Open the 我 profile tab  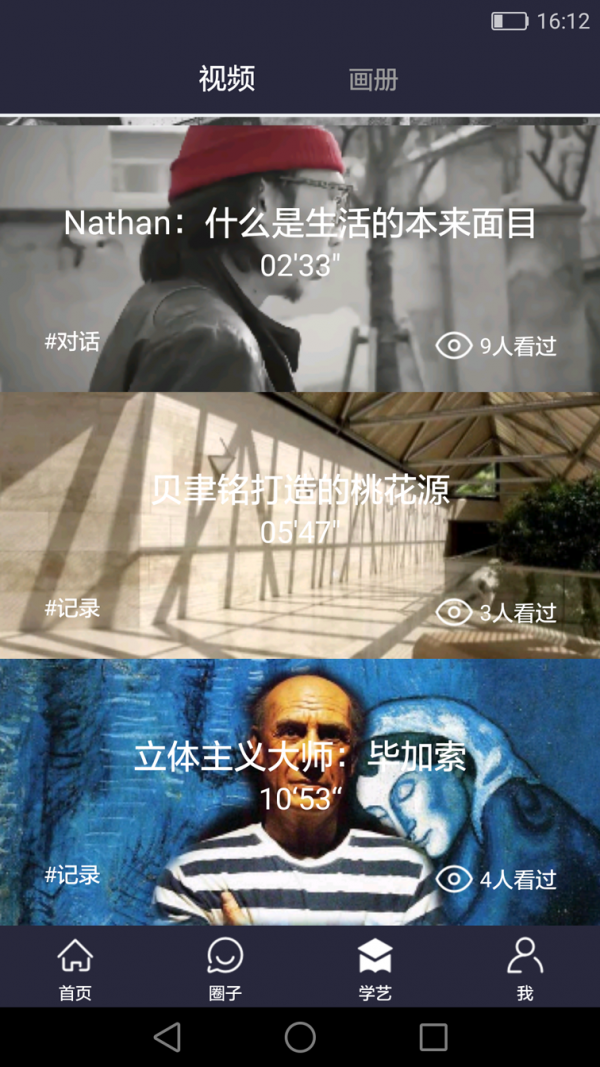point(525,968)
